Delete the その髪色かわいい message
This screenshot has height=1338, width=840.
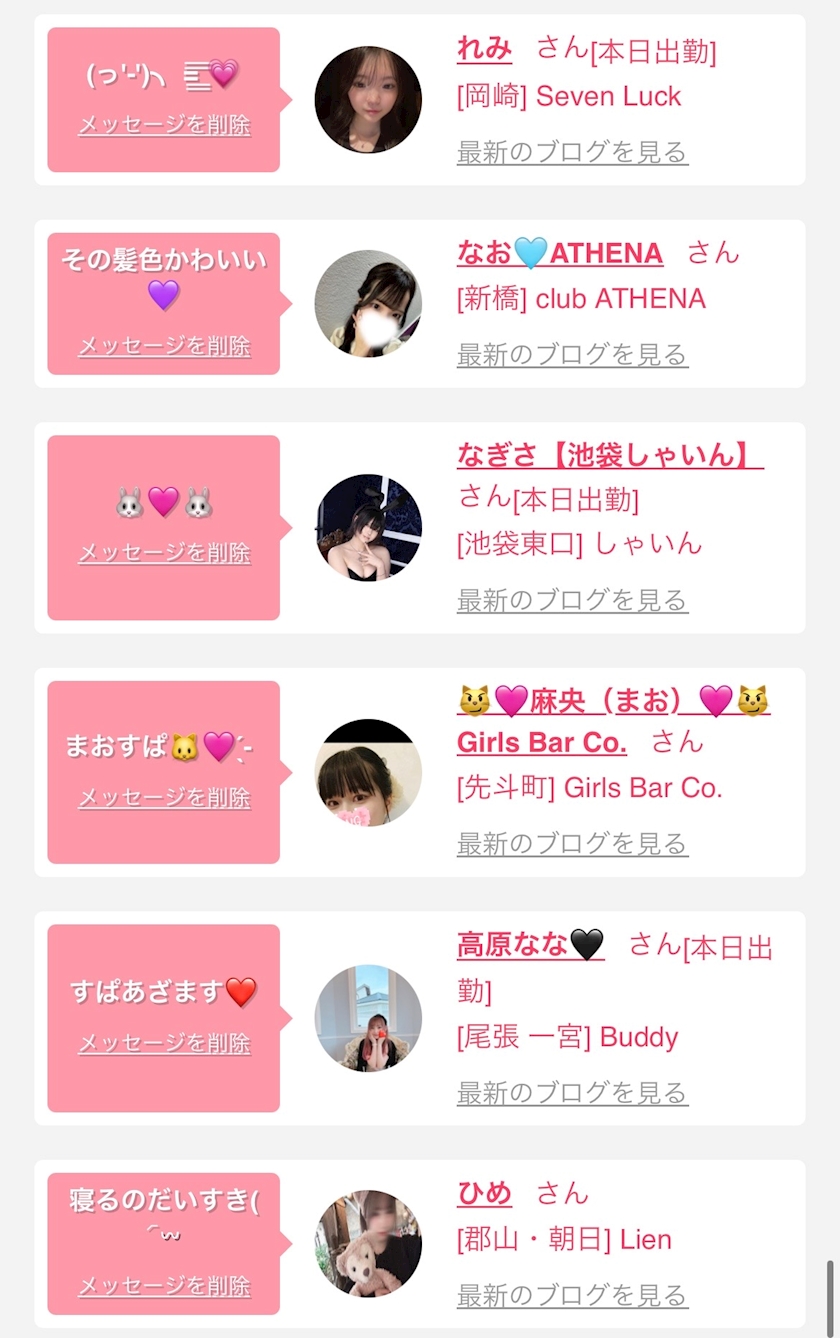coord(164,346)
